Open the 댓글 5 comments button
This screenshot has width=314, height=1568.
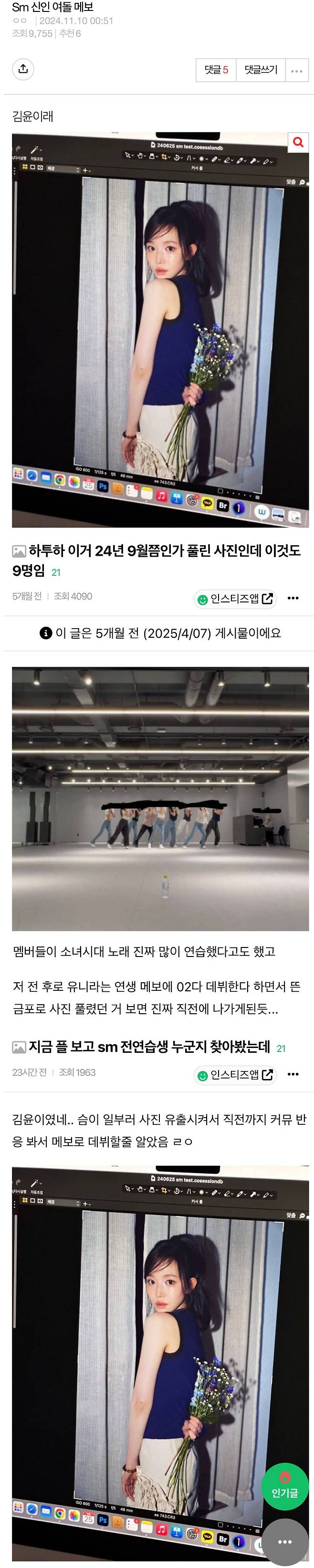point(216,70)
